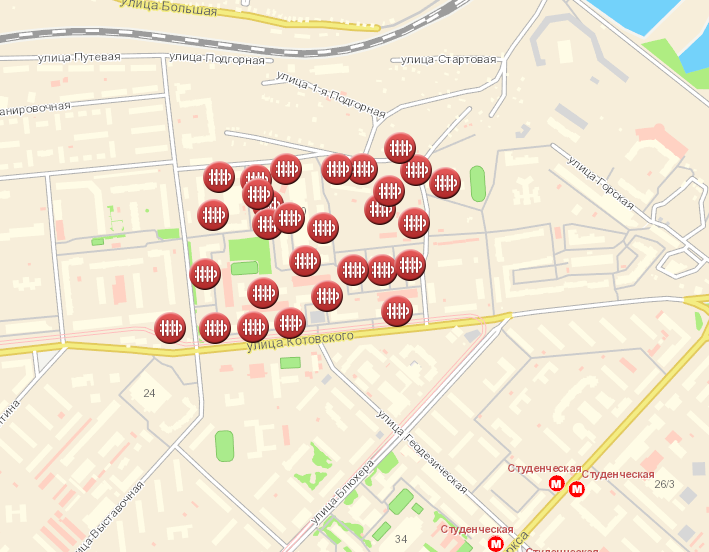
Task: Select the marker beside the green oval park
Action: click(x=445, y=183)
